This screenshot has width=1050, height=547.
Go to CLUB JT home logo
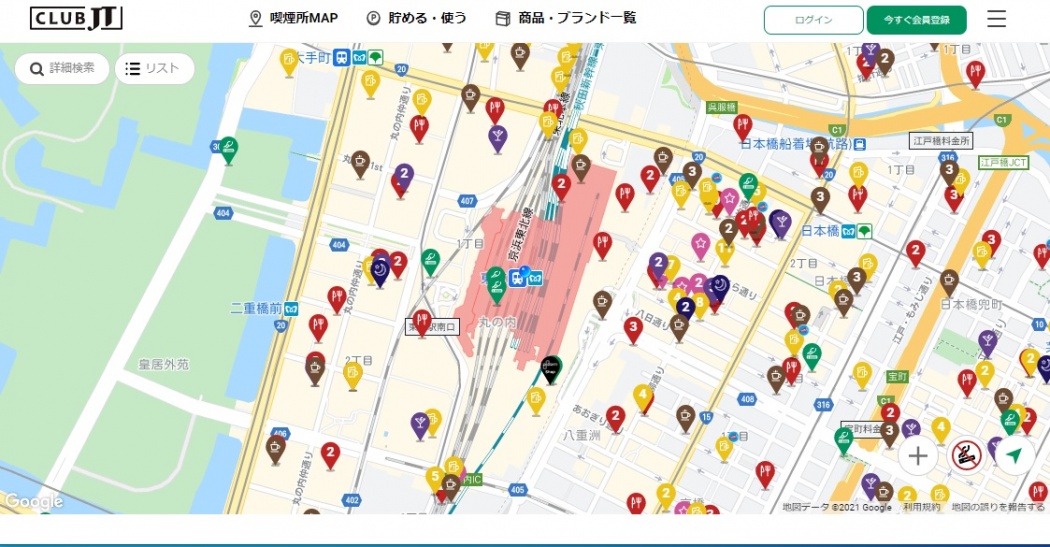pos(76,18)
